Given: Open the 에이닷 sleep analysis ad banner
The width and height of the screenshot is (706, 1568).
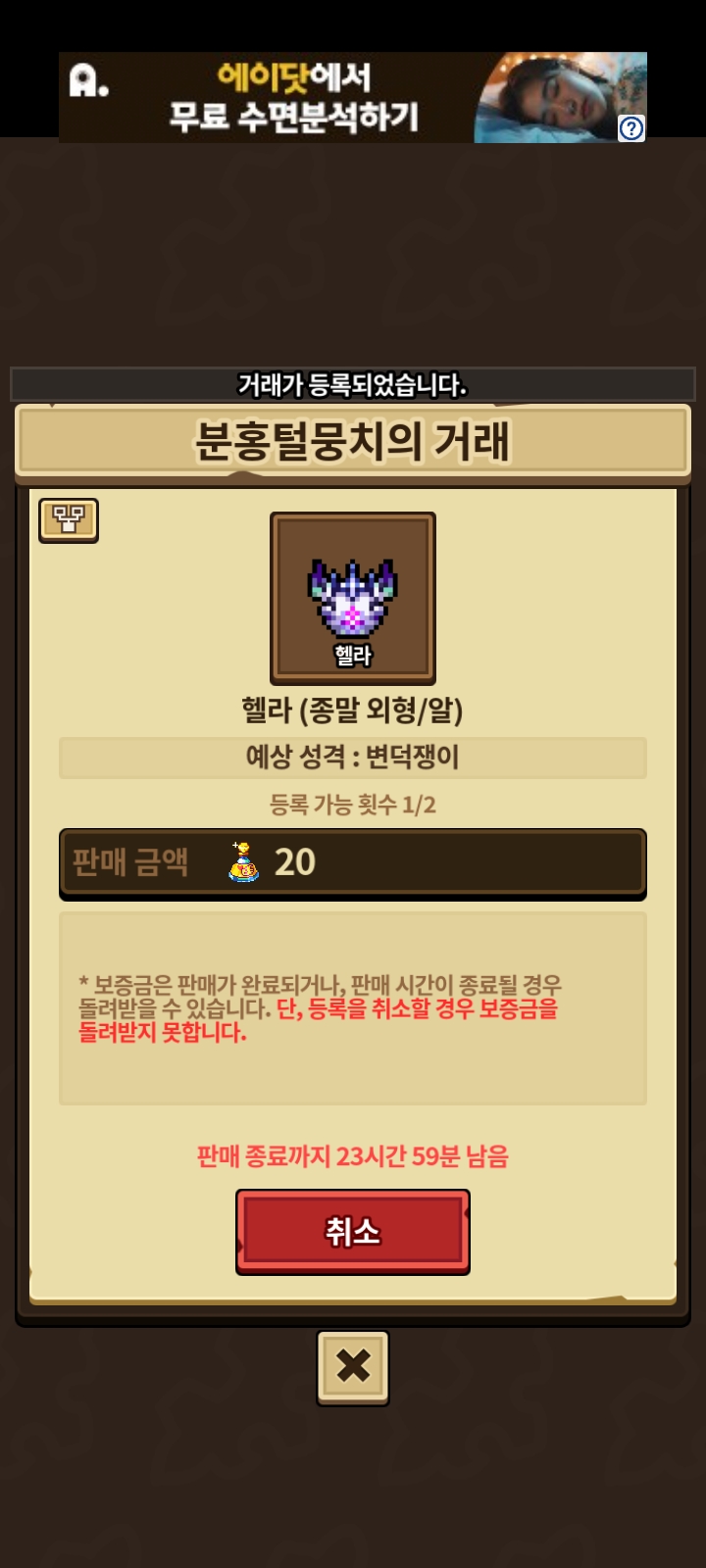Looking at the screenshot, I should 294,98.
